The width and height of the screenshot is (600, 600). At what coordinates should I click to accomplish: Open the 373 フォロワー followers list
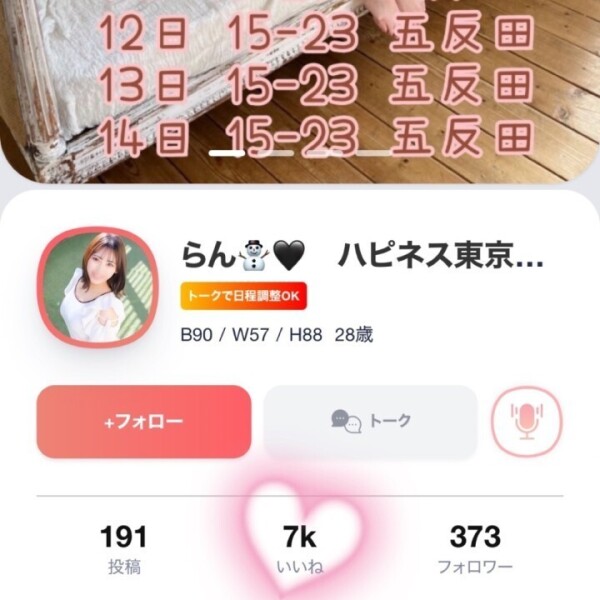475,549
